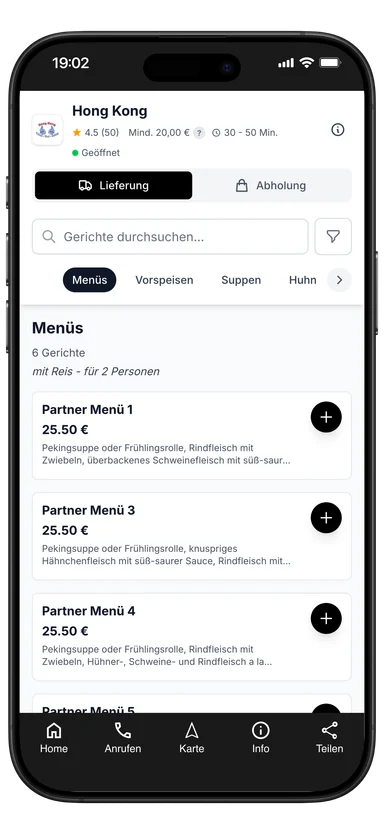Search dishes in Gerichte durchsuchen field
Viewport: 384px width, 834px height.
click(x=170, y=237)
